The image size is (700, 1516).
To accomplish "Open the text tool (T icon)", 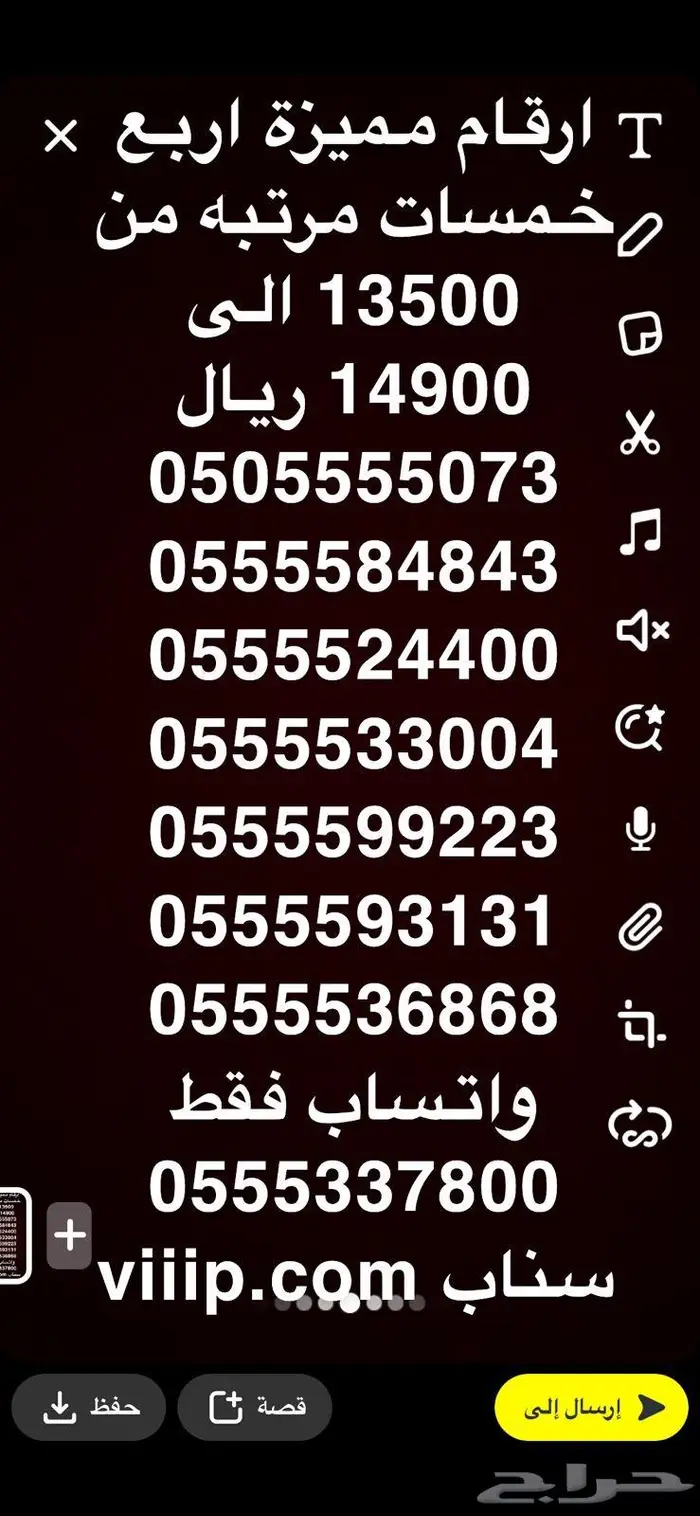I will [639, 137].
